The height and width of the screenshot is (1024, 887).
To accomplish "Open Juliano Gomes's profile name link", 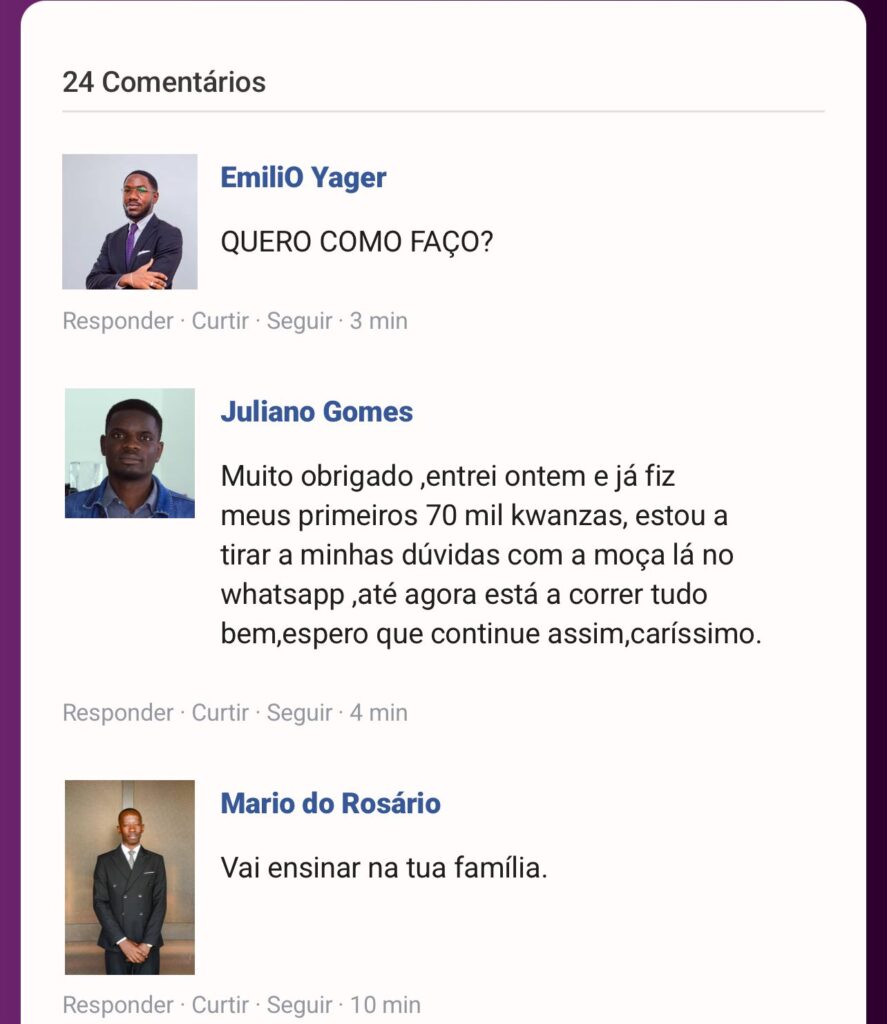I will (x=316, y=412).
